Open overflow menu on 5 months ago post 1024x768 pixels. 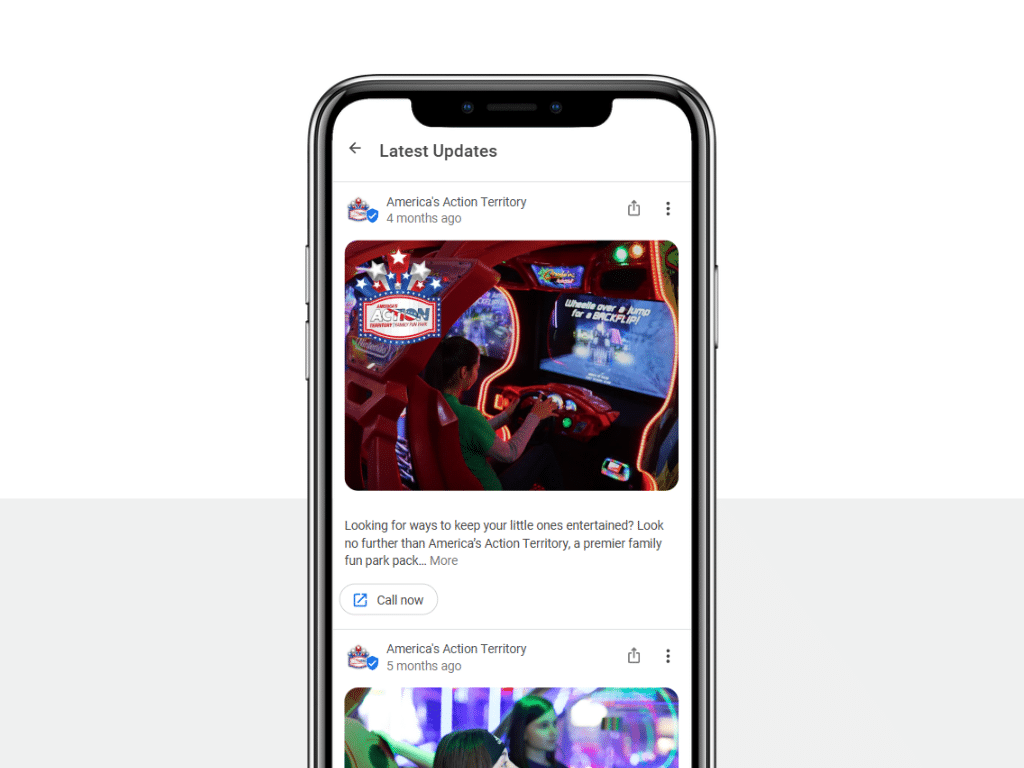668,656
